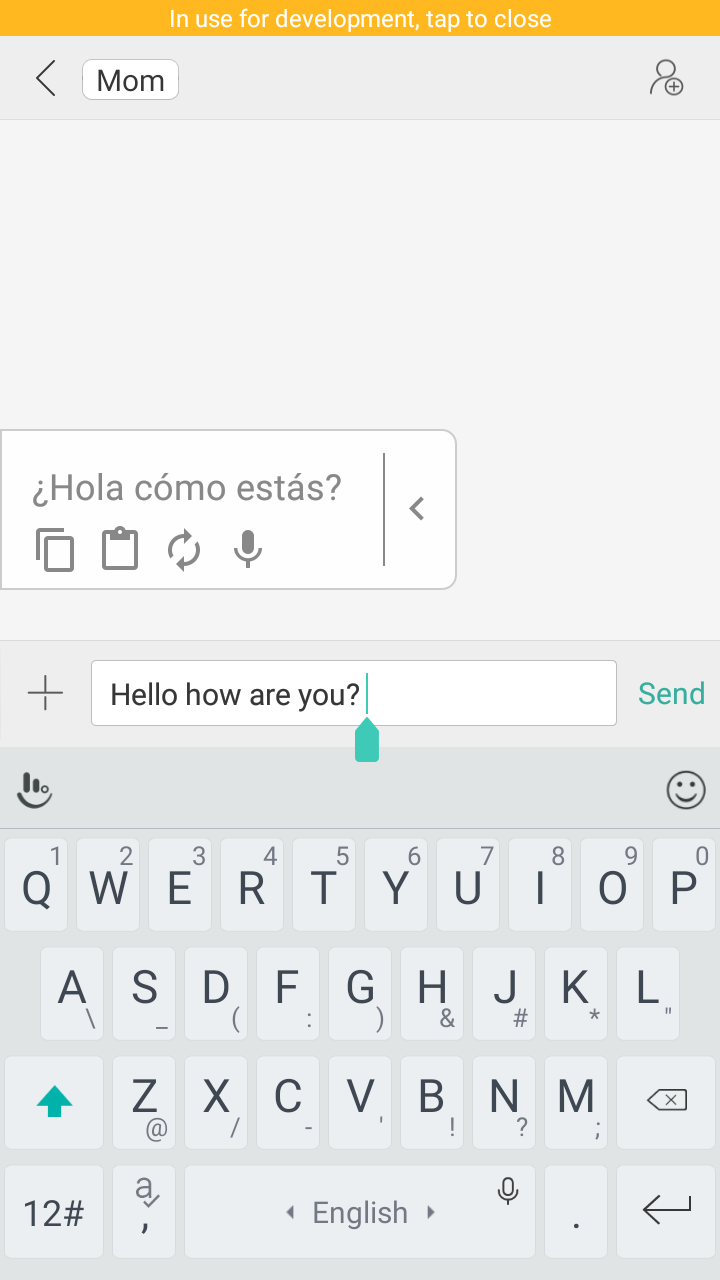Copy the translated text
Screen dimensions: 720x1280
(55, 549)
